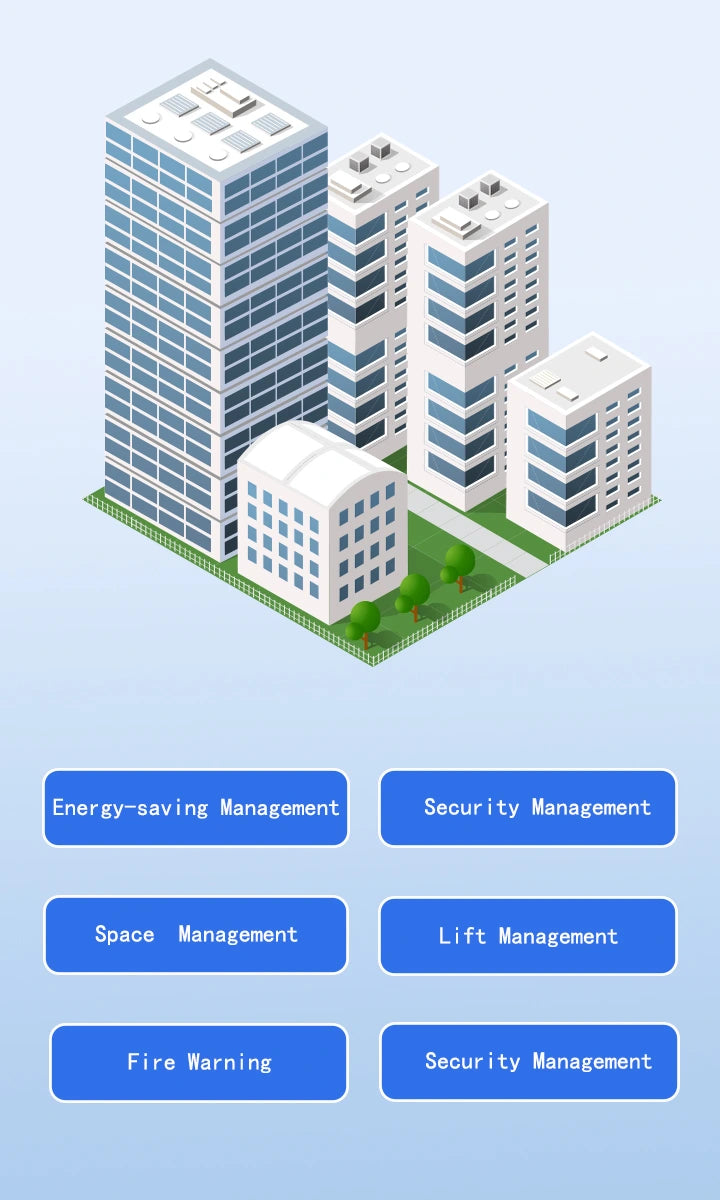
Task: Select the Lift Management button
Action: pos(528,936)
